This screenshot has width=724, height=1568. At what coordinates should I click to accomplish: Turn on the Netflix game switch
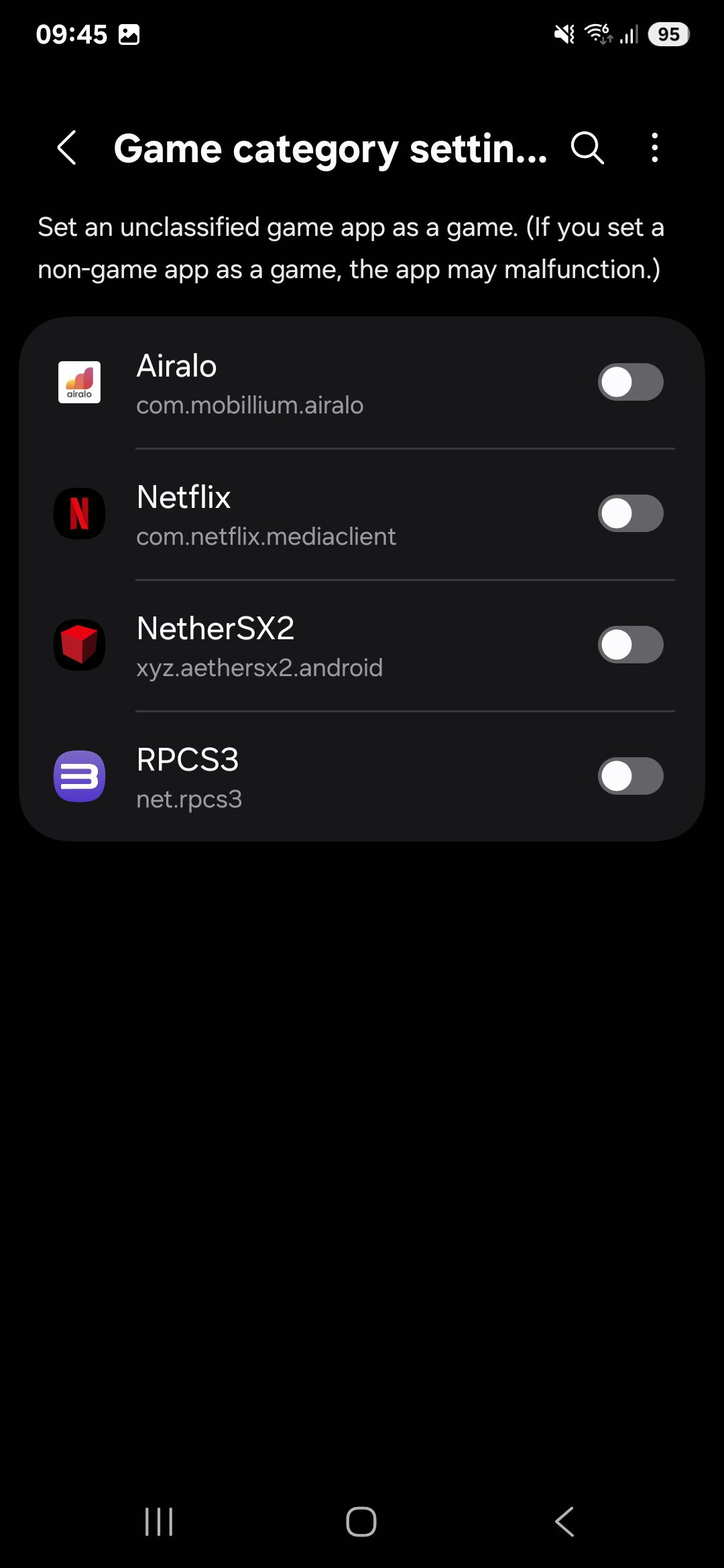[x=630, y=513]
